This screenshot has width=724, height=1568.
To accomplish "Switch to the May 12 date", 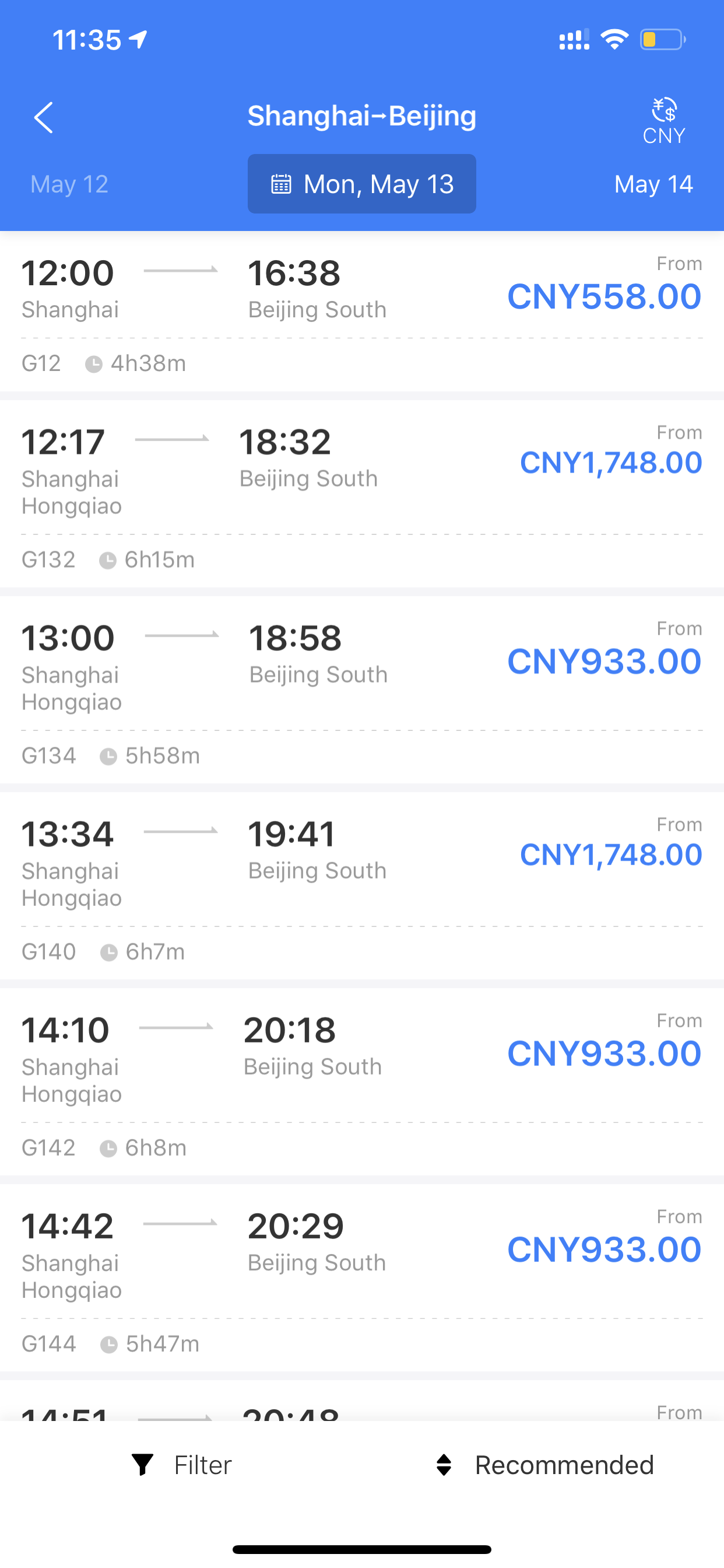I will point(69,184).
